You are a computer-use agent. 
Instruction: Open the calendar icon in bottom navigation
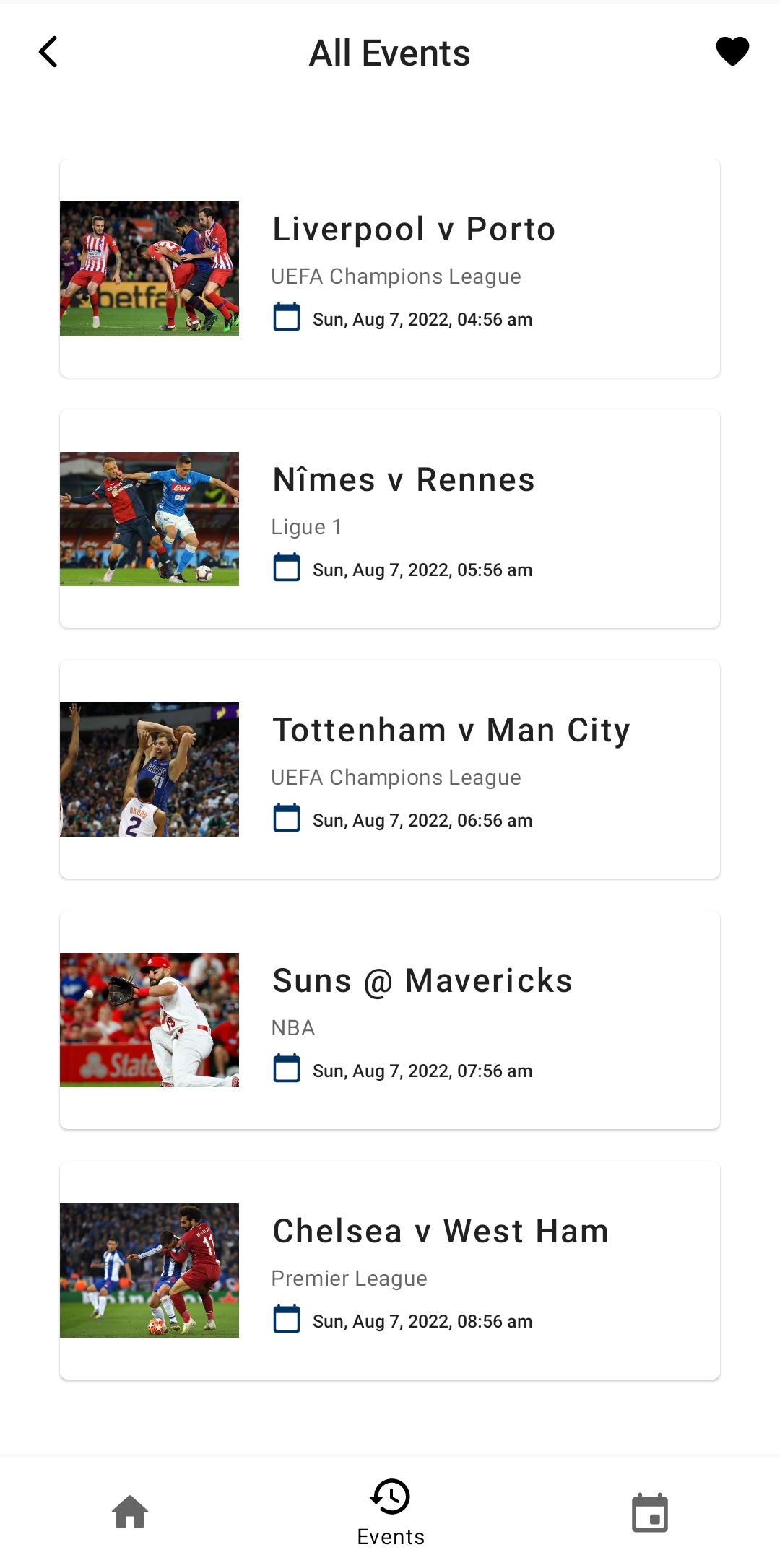pos(649,1512)
